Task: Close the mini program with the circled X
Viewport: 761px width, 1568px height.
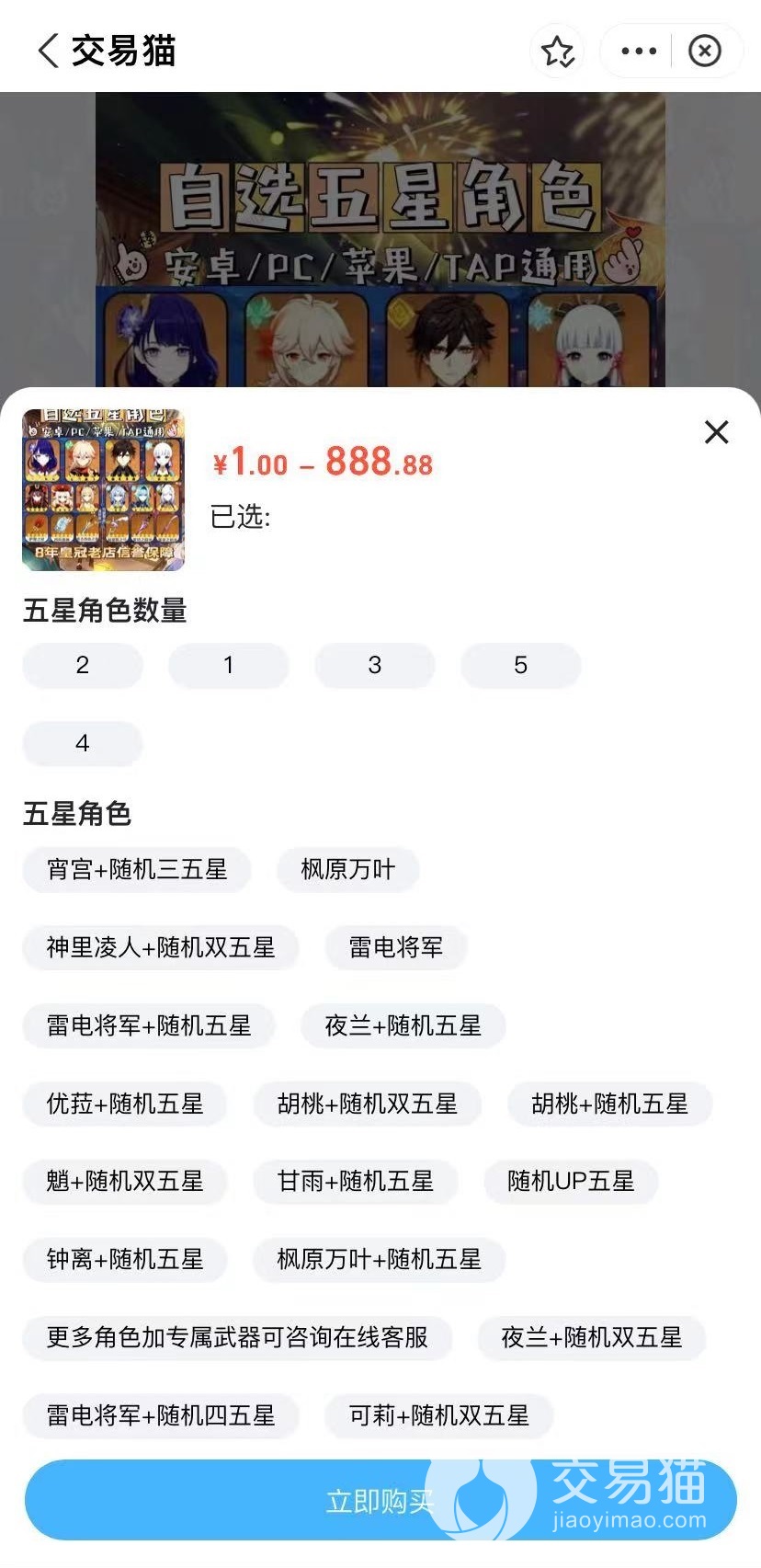Action: 705,52
